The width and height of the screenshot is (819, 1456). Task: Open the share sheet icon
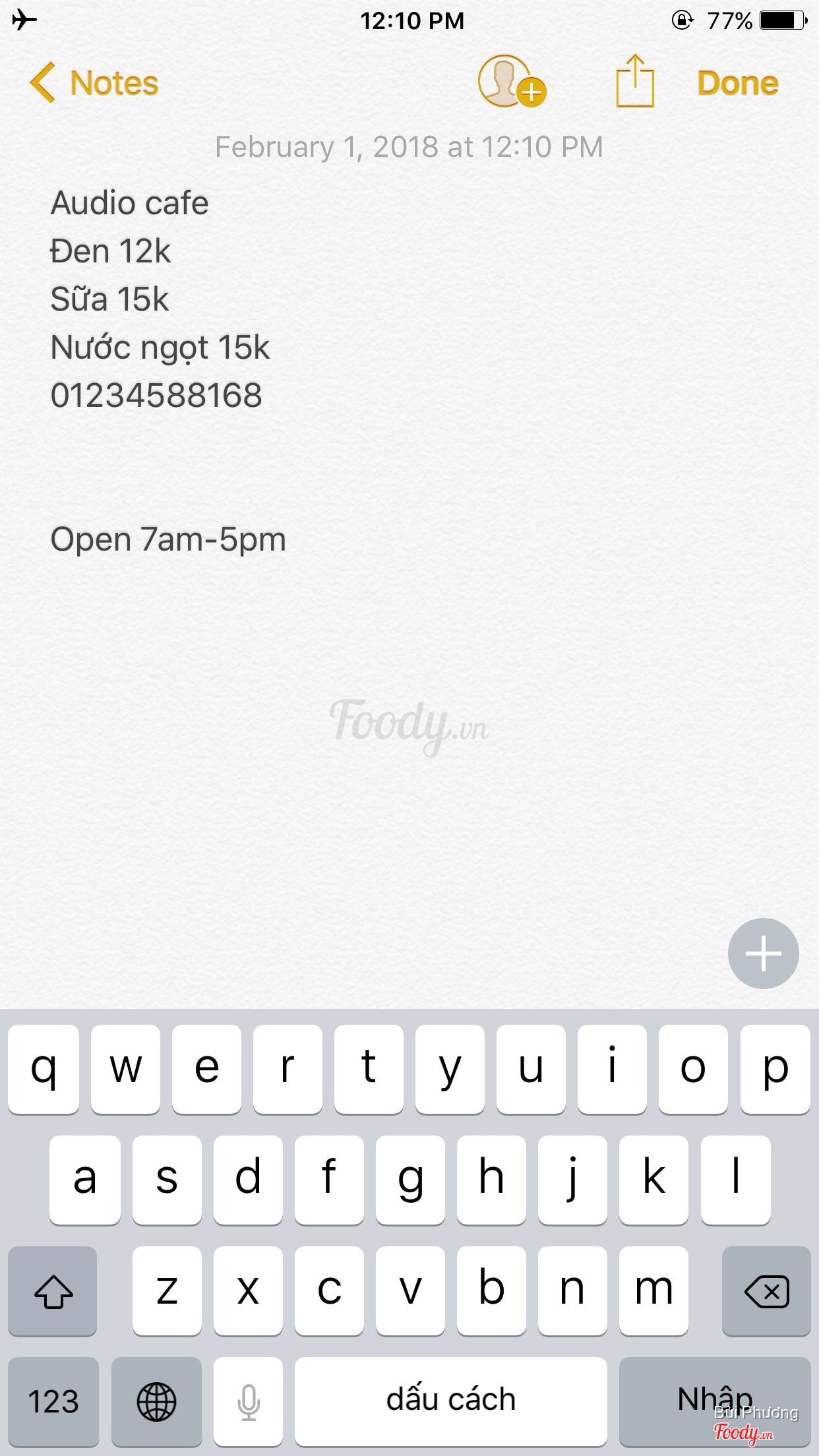click(634, 82)
